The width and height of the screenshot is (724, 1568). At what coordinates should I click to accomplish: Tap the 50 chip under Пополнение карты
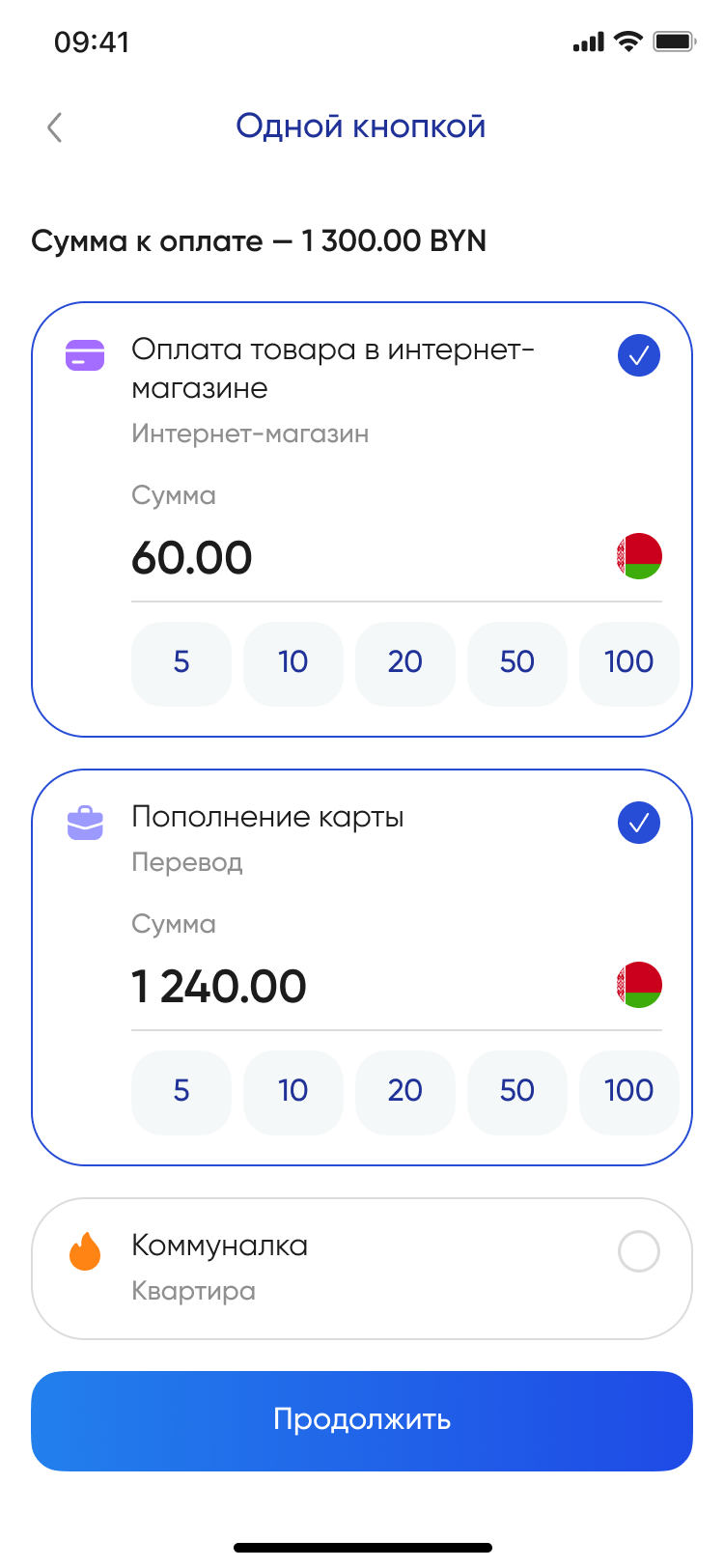click(517, 1091)
